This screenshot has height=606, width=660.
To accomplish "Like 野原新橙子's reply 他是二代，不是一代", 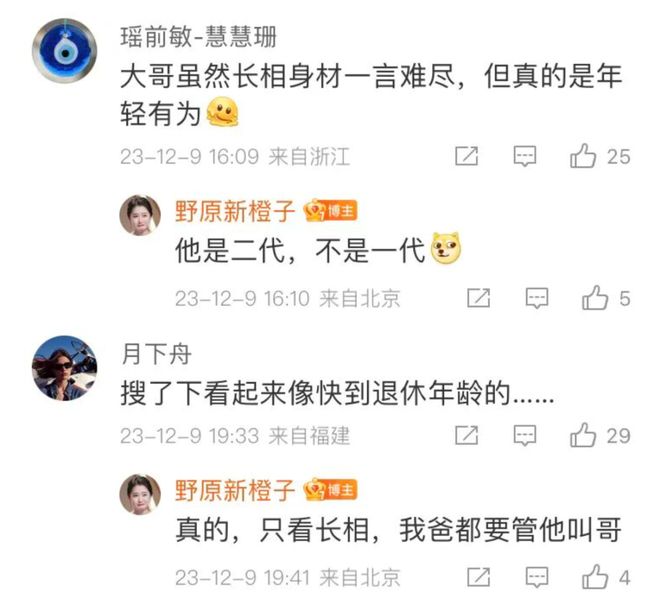I will tap(597, 297).
